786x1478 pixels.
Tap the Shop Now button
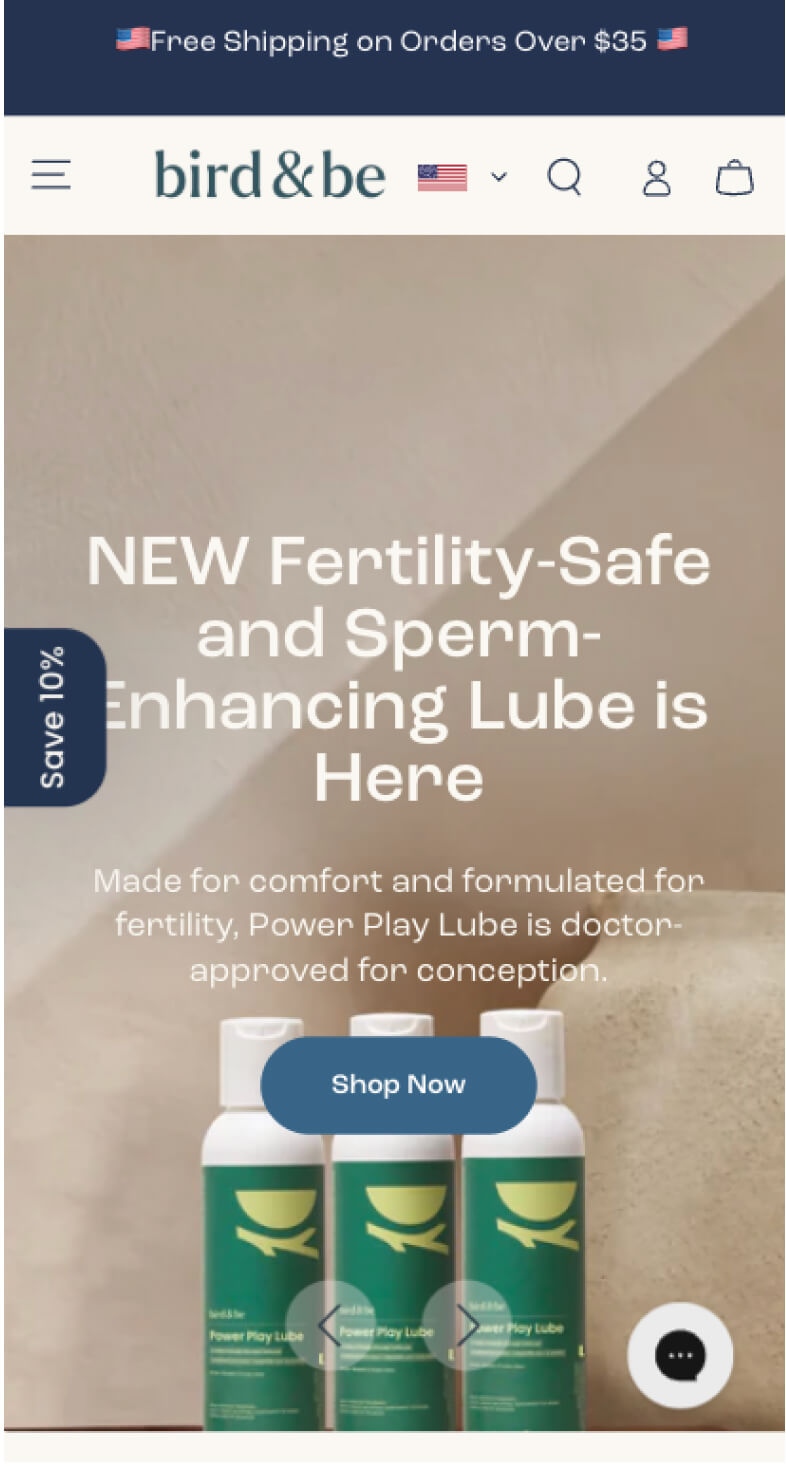[398, 1084]
